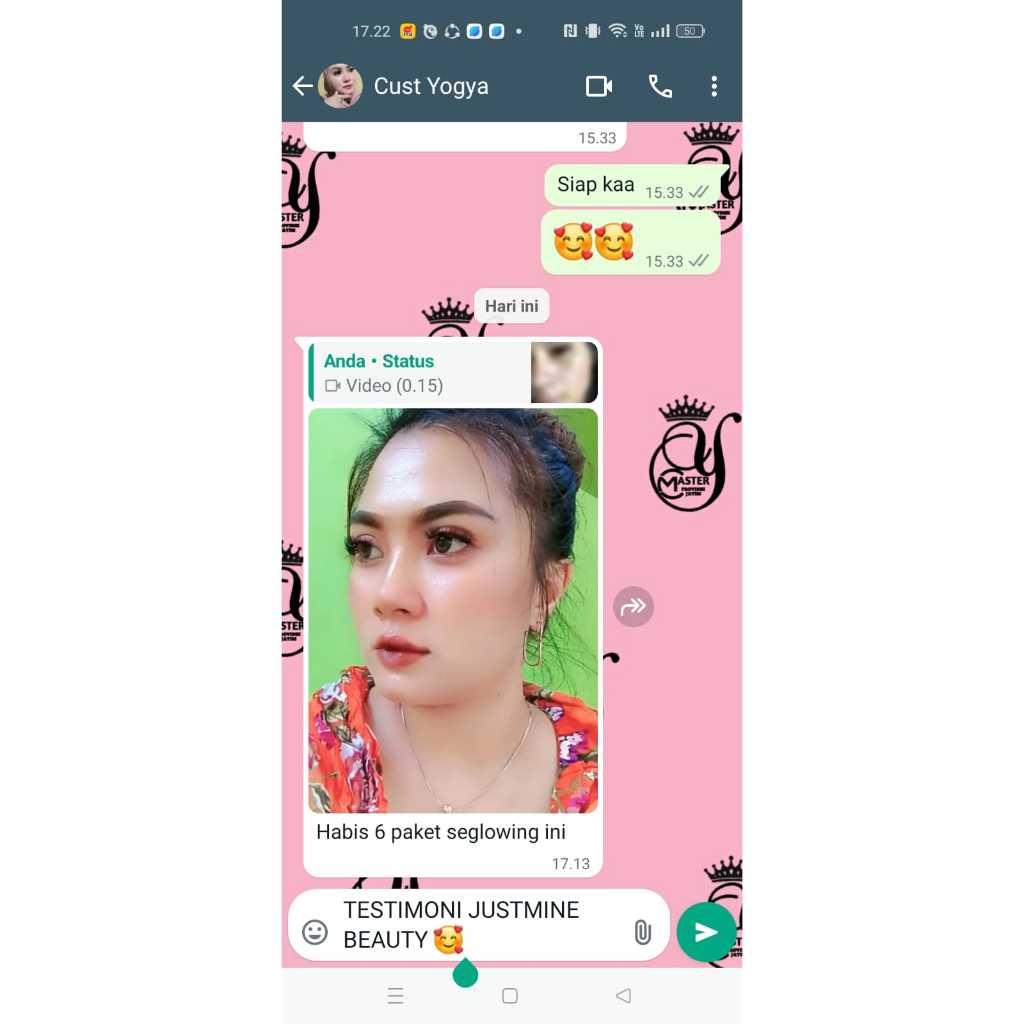Start a voice call with Cust Yogya

pyautogui.click(x=660, y=86)
